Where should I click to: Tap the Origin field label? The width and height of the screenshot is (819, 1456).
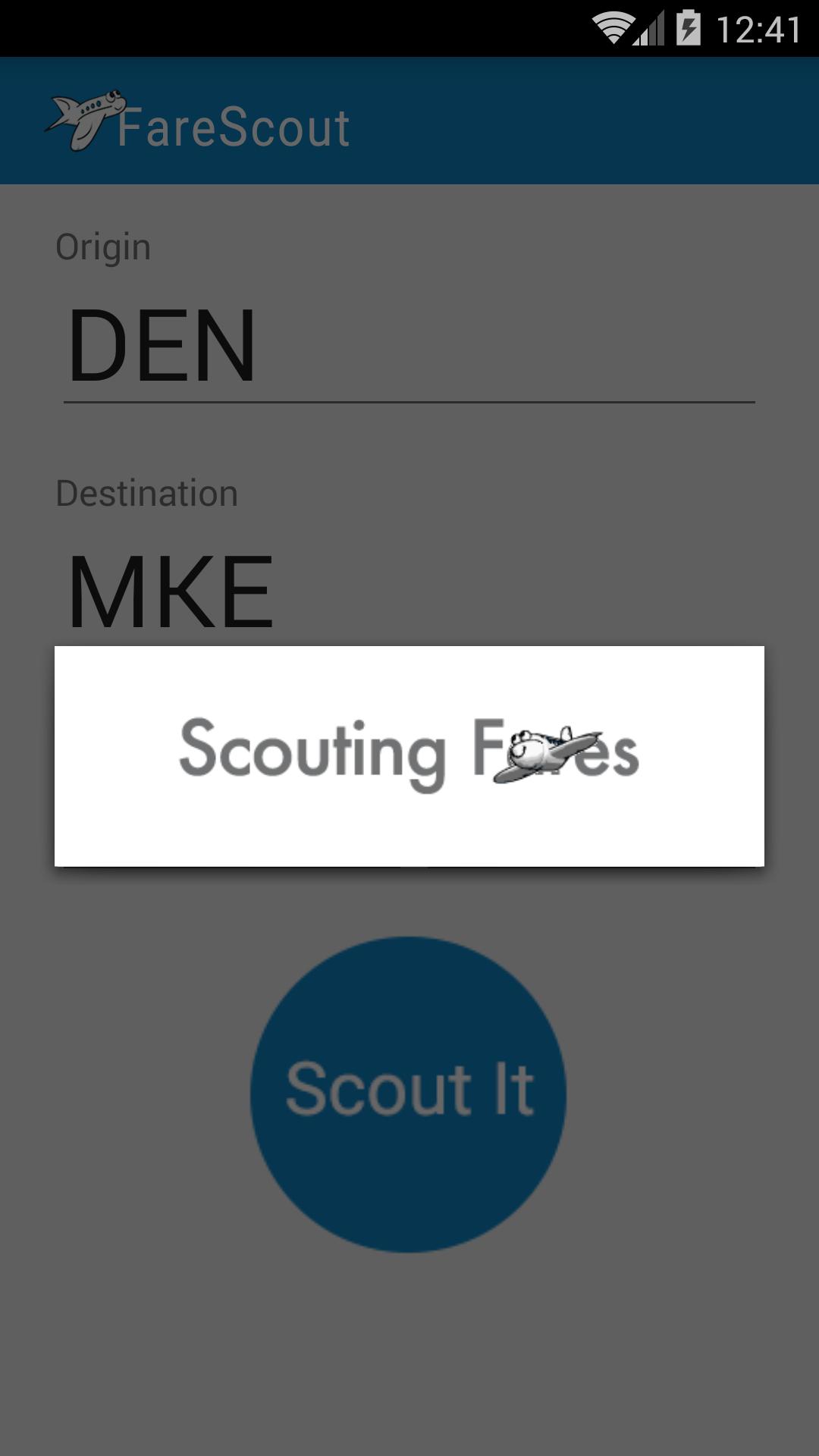point(104,245)
